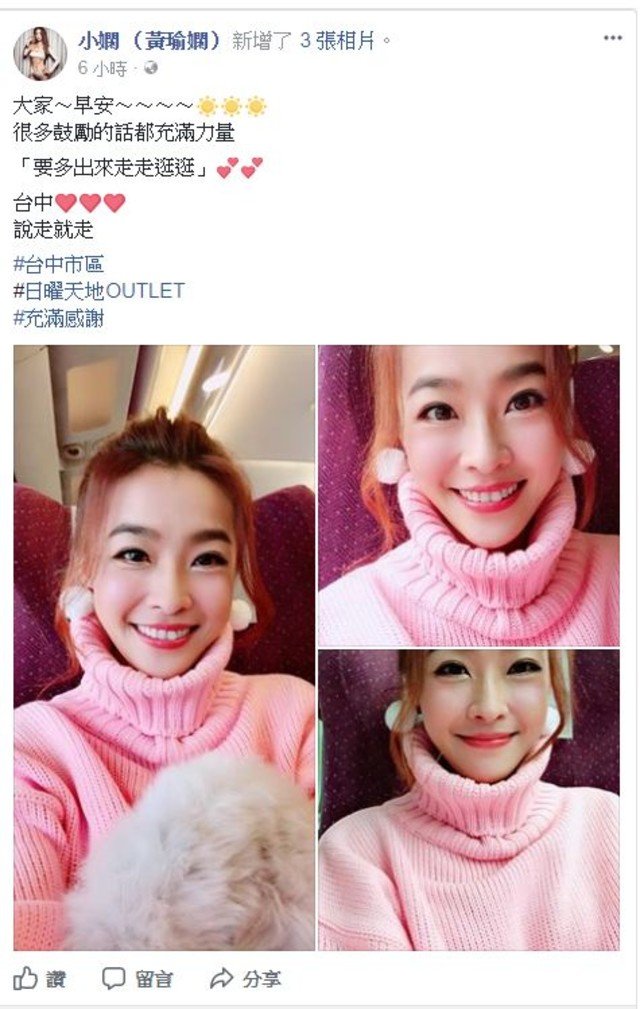640x1009 pixels.
Task: Open hashtag #日曜天地OUTLET
Action: (x=99, y=291)
